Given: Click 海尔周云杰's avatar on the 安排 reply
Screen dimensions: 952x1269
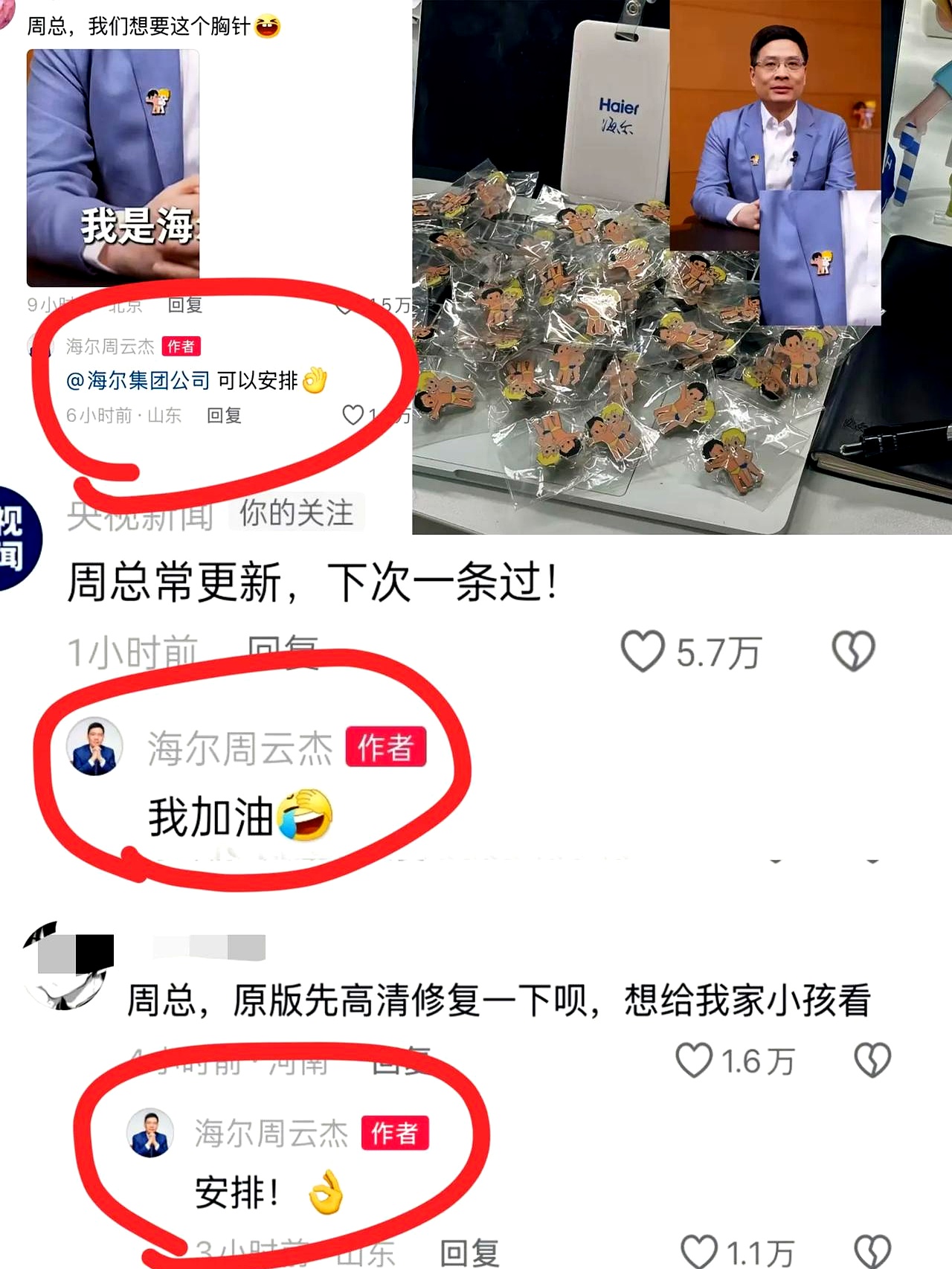Looking at the screenshot, I should pyautogui.click(x=149, y=1132).
